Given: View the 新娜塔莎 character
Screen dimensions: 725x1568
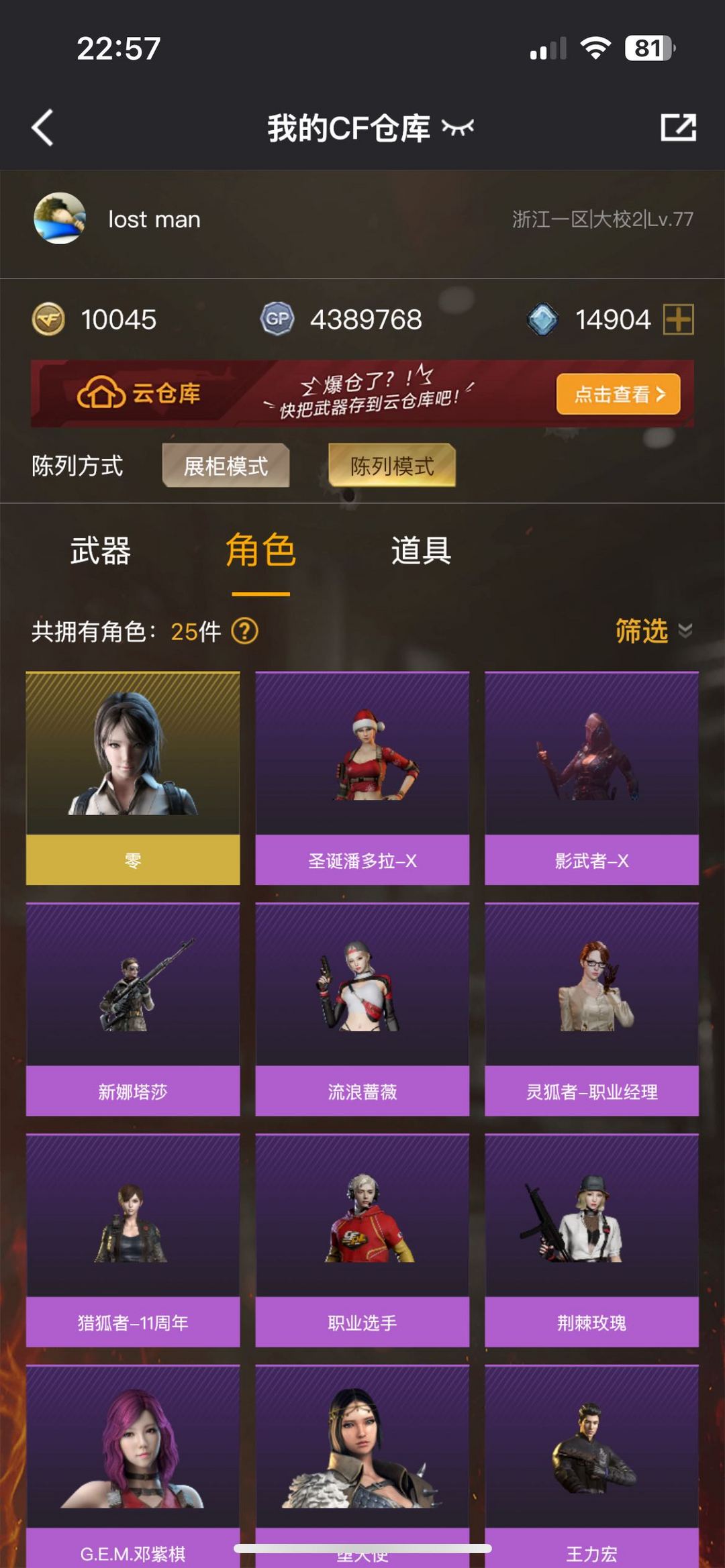Looking at the screenshot, I should 133,1009.
